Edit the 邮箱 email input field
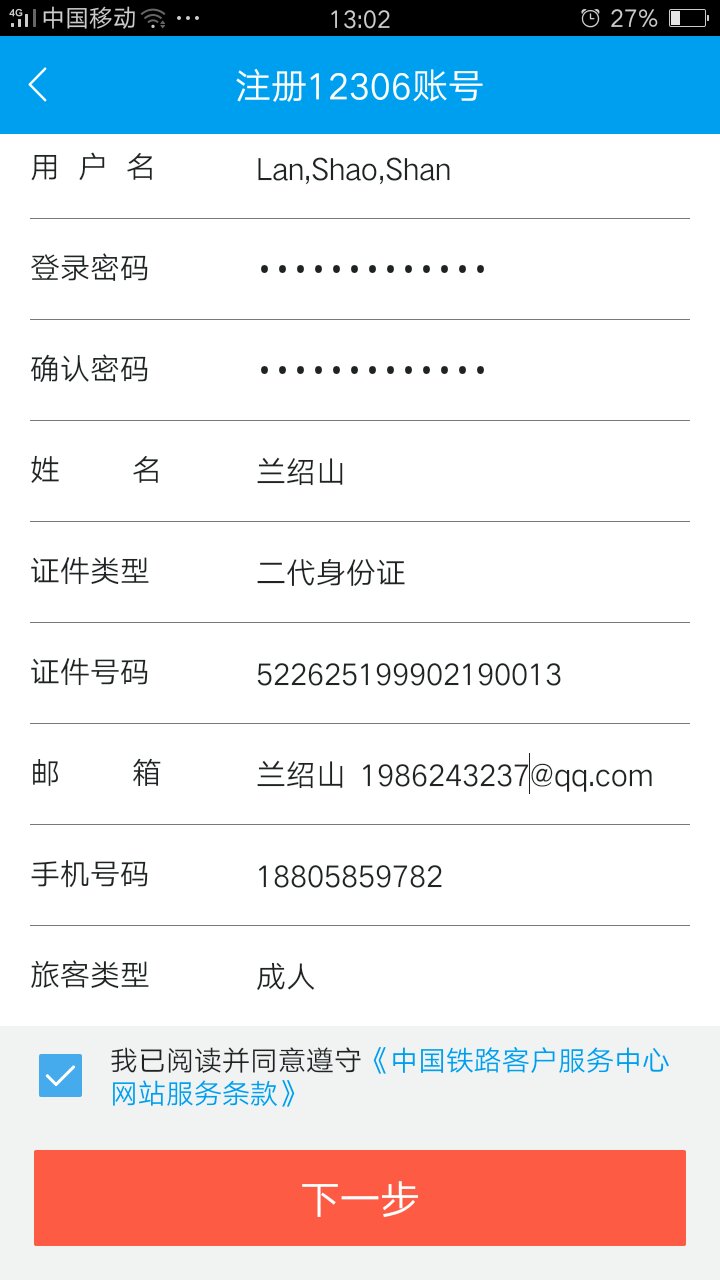 pyautogui.click(x=450, y=775)
